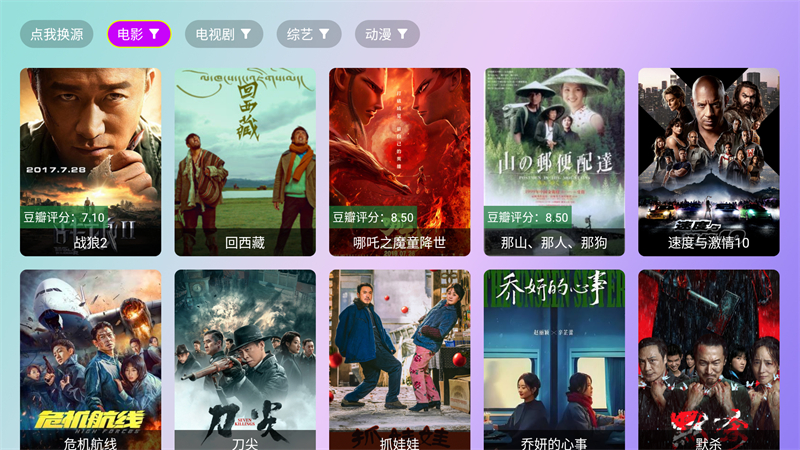Switch to the 综艺 category
800x450 pixels.
(308, 34)
